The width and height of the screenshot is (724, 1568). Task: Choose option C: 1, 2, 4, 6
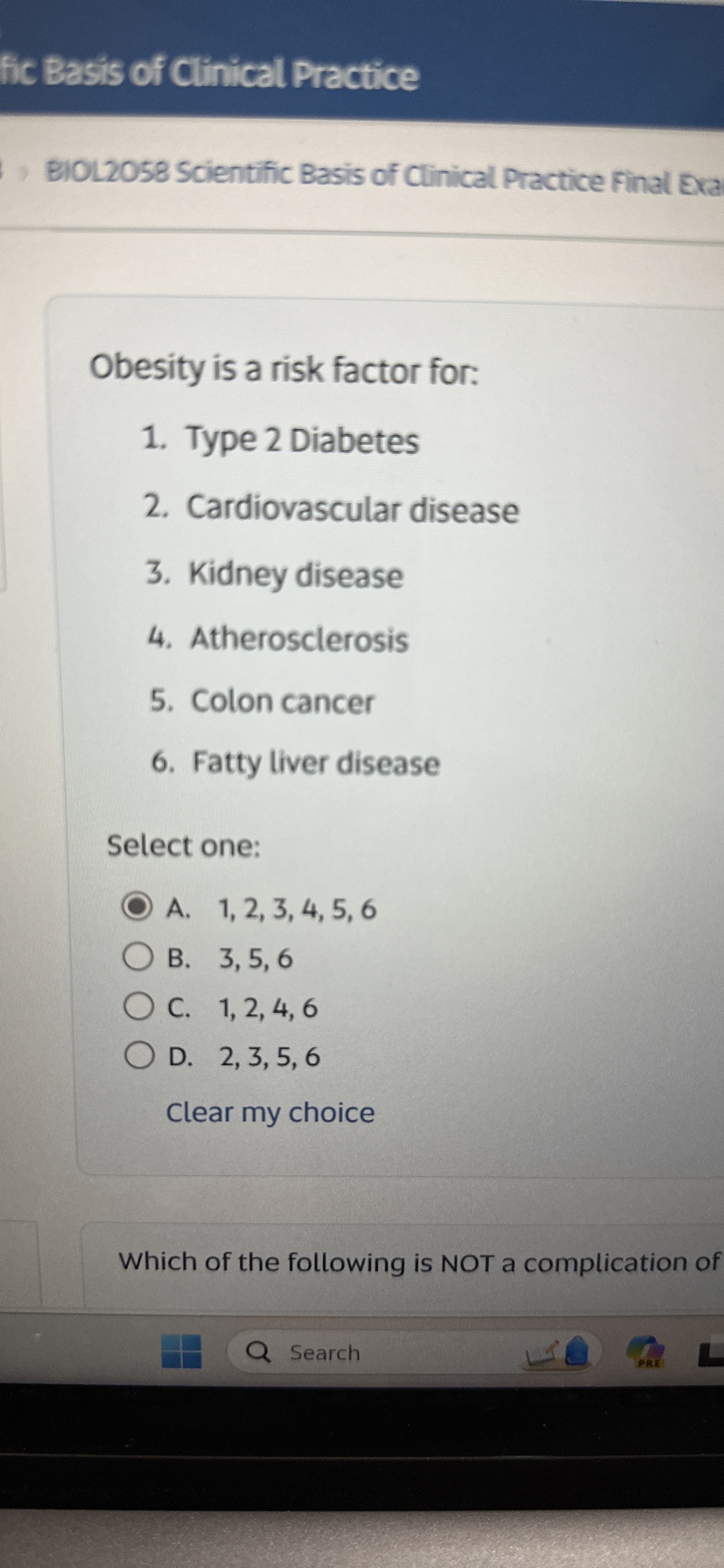point(139,1007)
